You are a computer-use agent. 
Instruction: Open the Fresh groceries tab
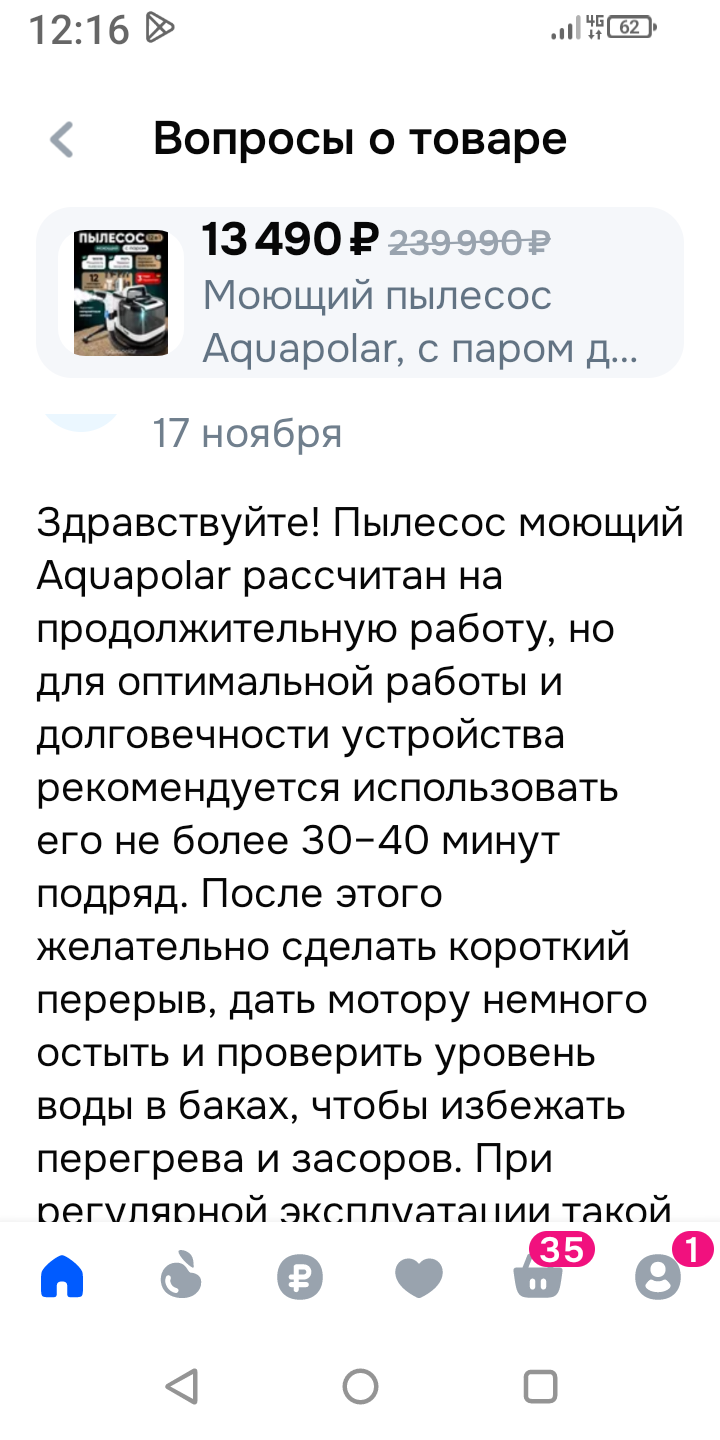tap(181, 1277)
